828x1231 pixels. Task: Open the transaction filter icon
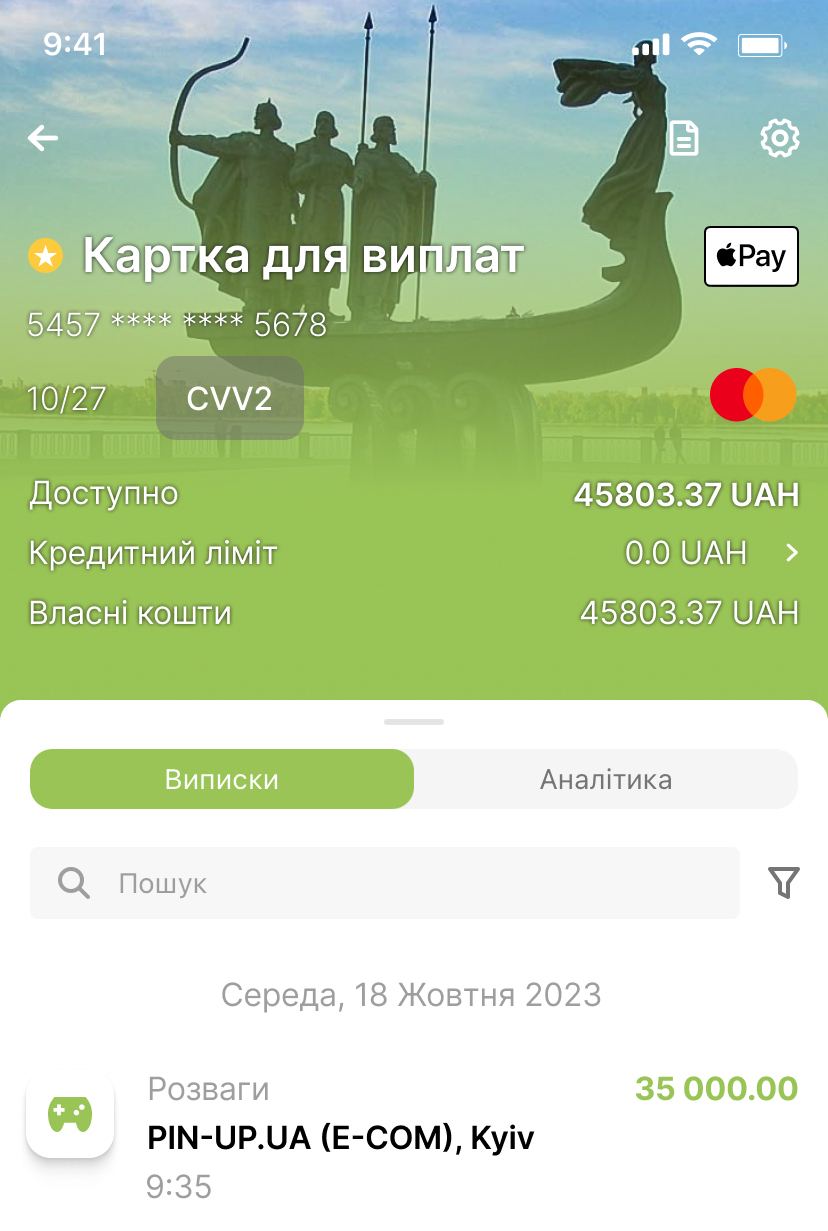point(784,883)
